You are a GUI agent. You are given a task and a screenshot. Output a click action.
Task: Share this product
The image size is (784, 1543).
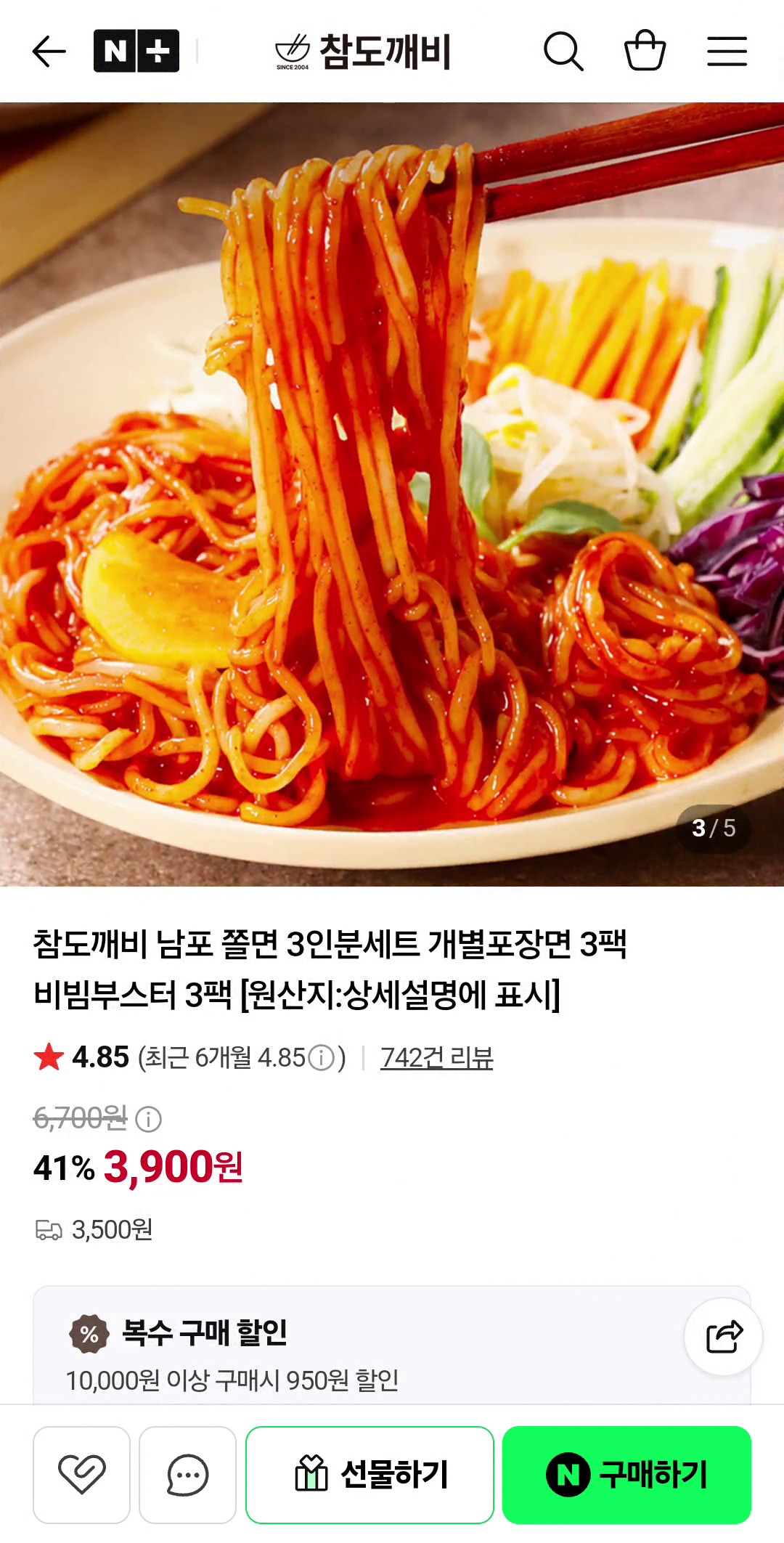(x=724, y=1337)
